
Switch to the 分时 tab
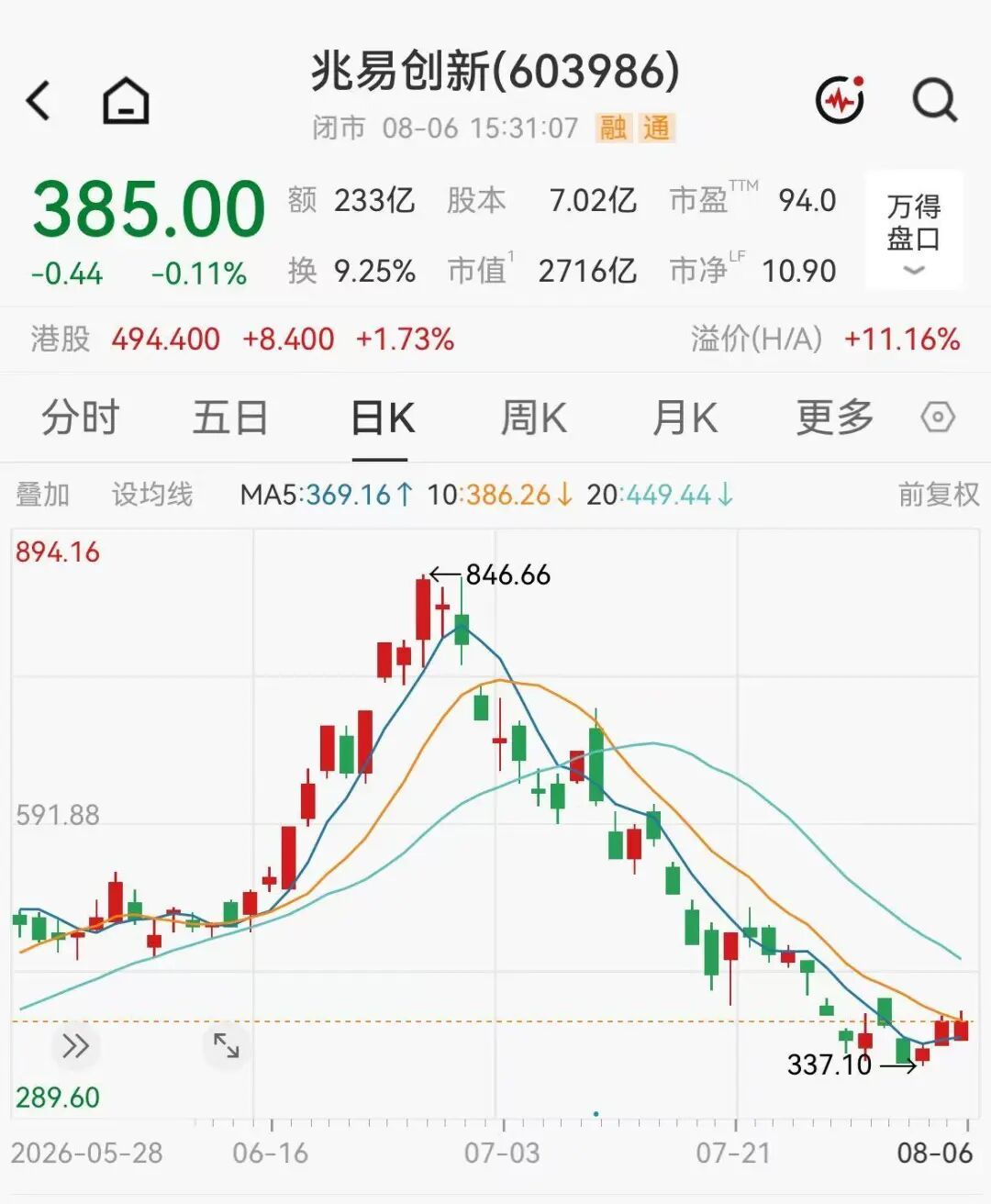point(81,418)
